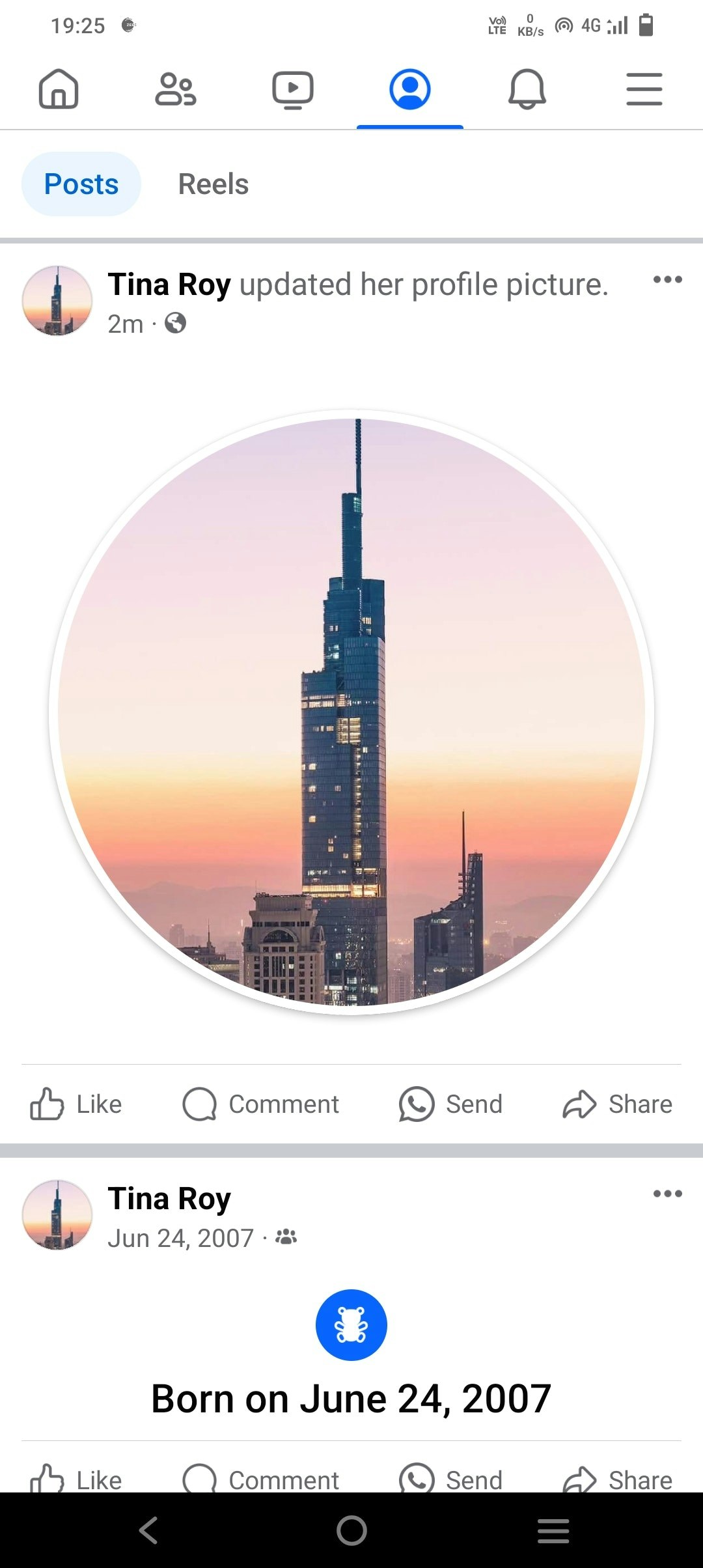Open options for the profile picture post
The image size is (703, 1568).
(x=667, y=280)
